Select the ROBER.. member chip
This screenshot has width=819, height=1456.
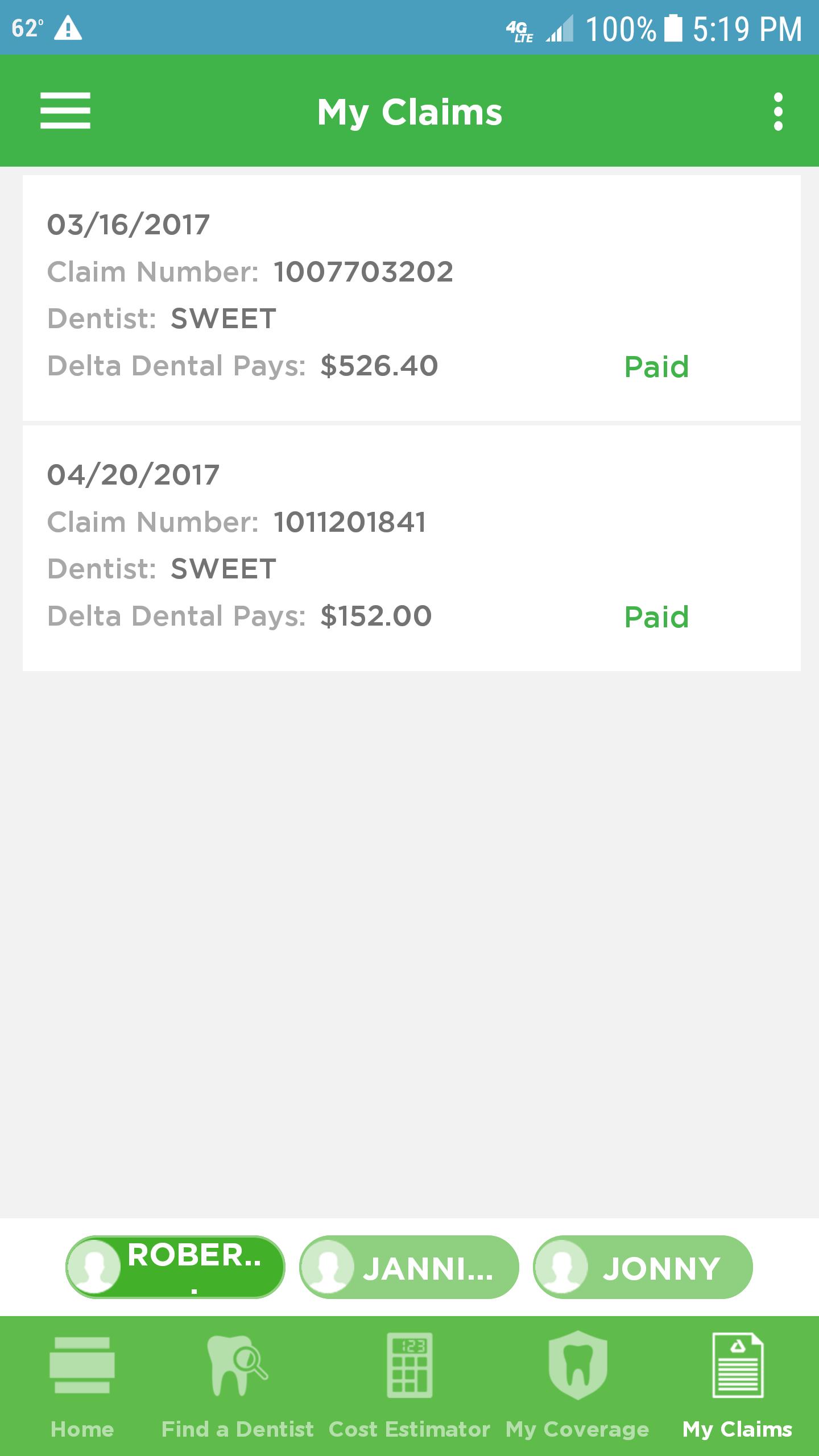175,1267
